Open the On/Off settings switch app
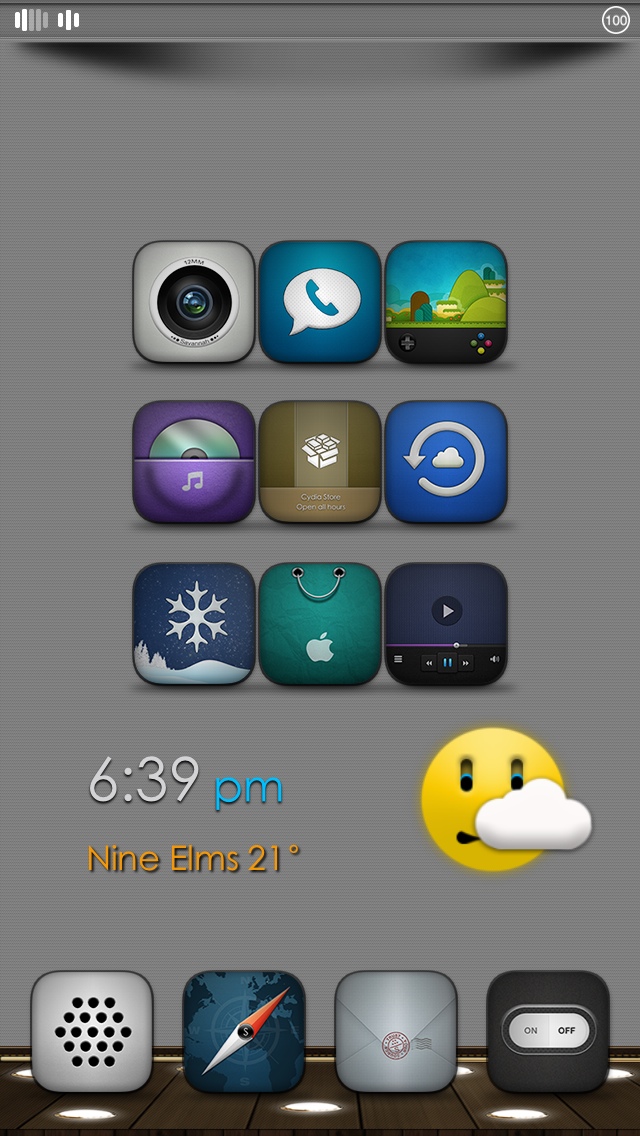 click(548, 1031)
